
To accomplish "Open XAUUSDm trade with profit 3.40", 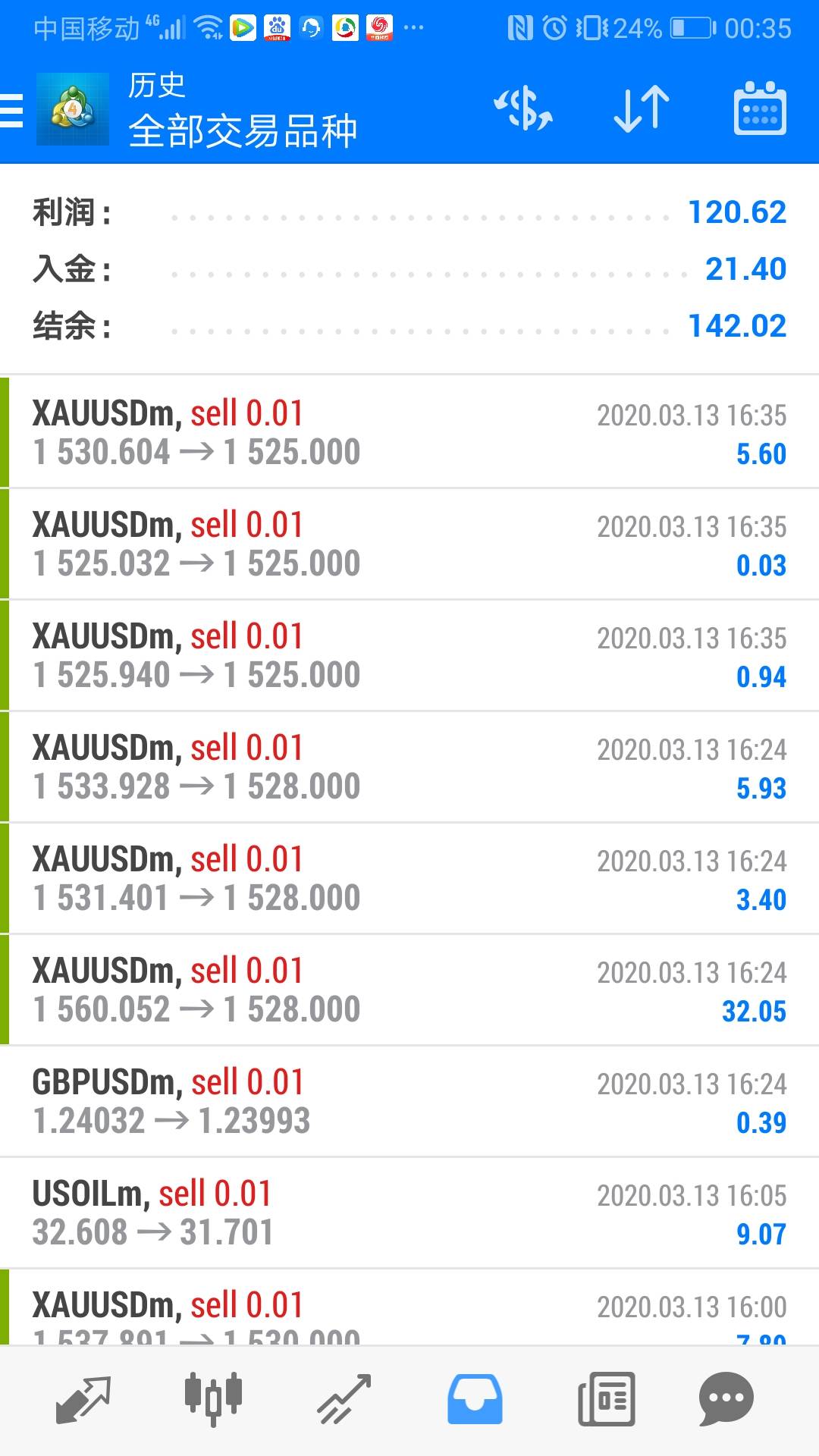I will tap(409, 878).
